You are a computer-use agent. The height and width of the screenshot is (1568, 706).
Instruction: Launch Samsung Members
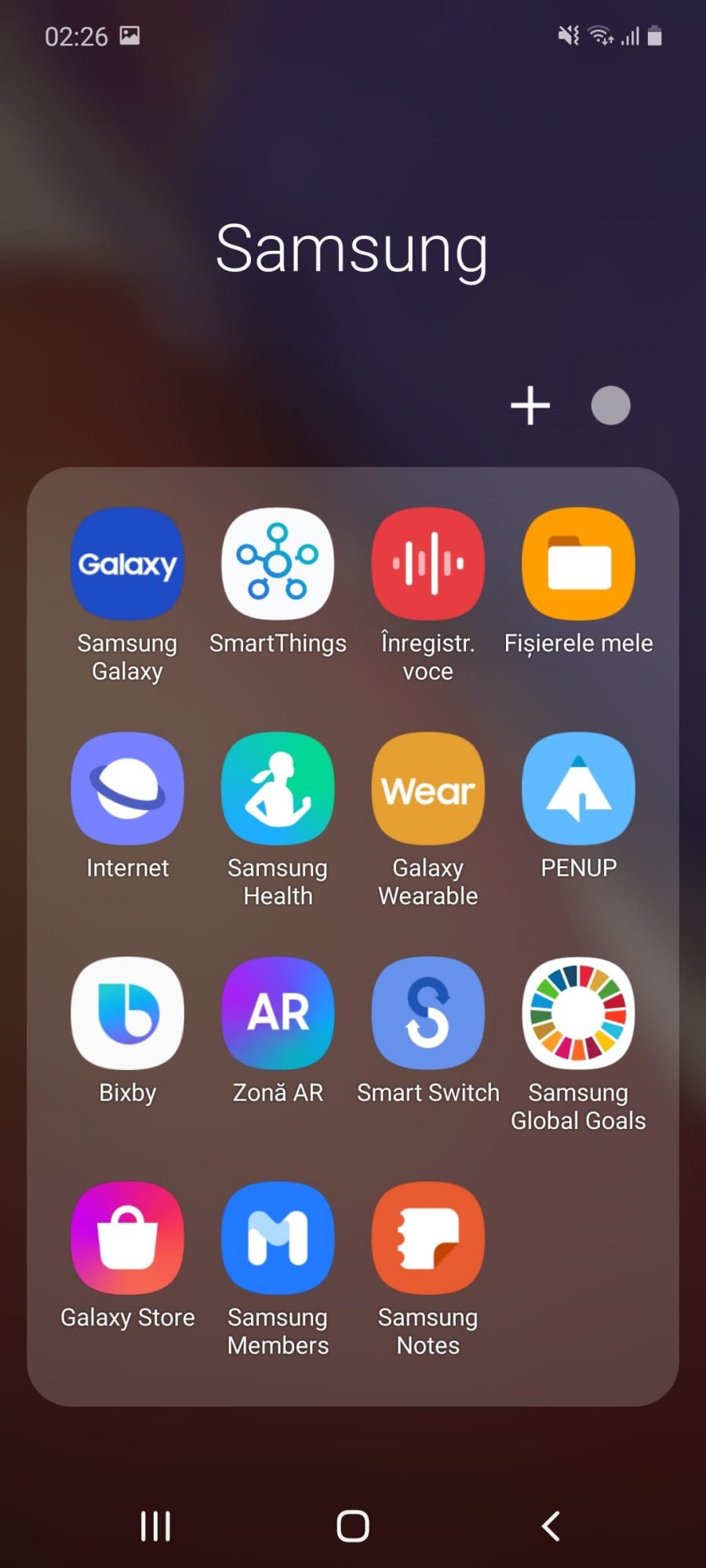pos(278,1239)
